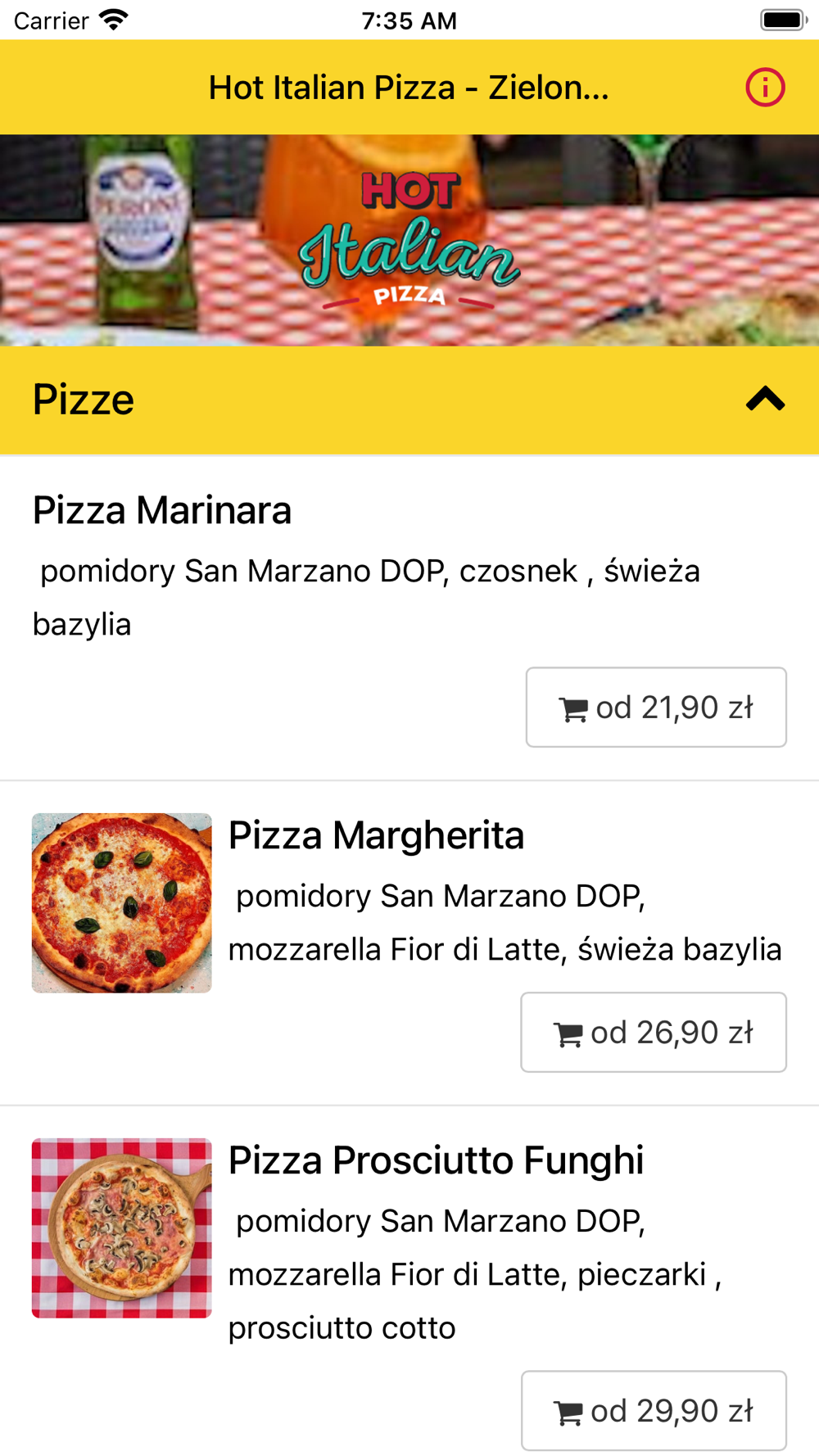Viewport: 819px width, 1456px height.
Task: Open the Pizza Margherita photo
Action: [122, 903]
